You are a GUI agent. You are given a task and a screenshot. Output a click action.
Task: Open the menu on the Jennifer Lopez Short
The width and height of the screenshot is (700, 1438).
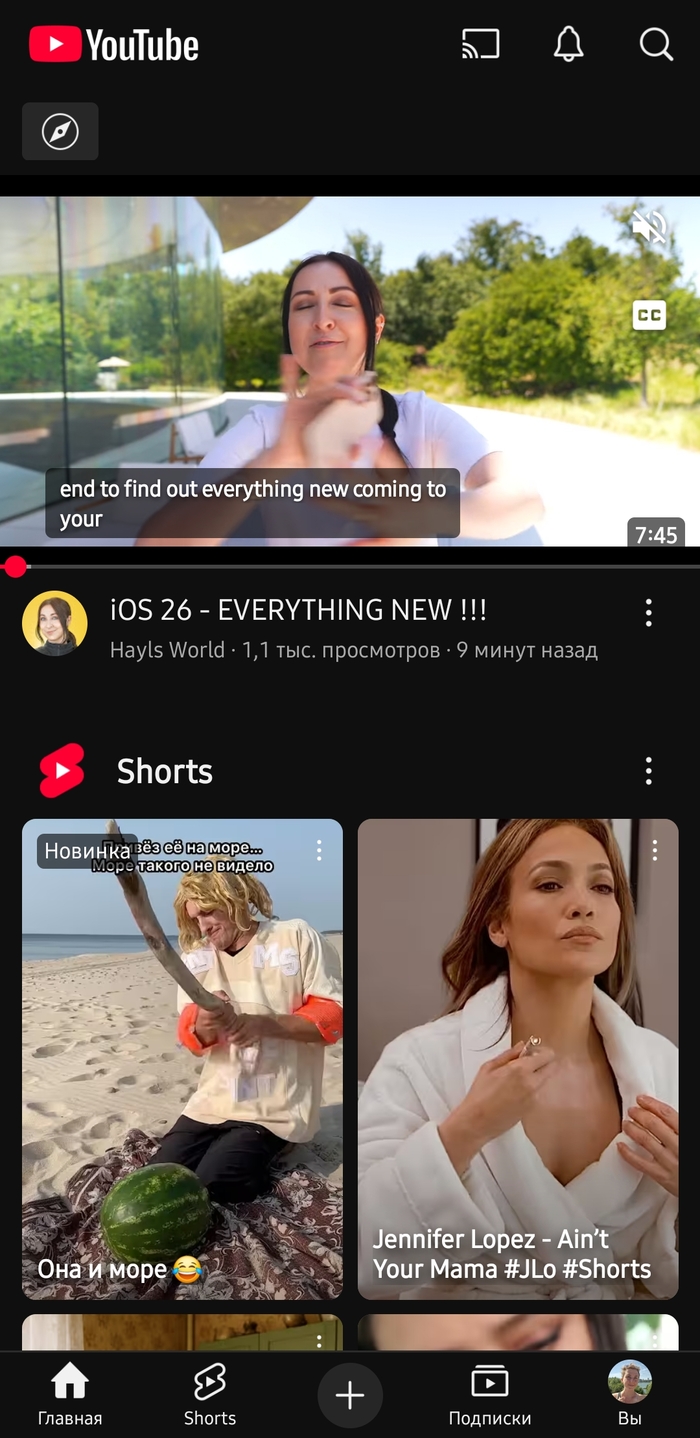pyautogui.click(x=655, y=850)
